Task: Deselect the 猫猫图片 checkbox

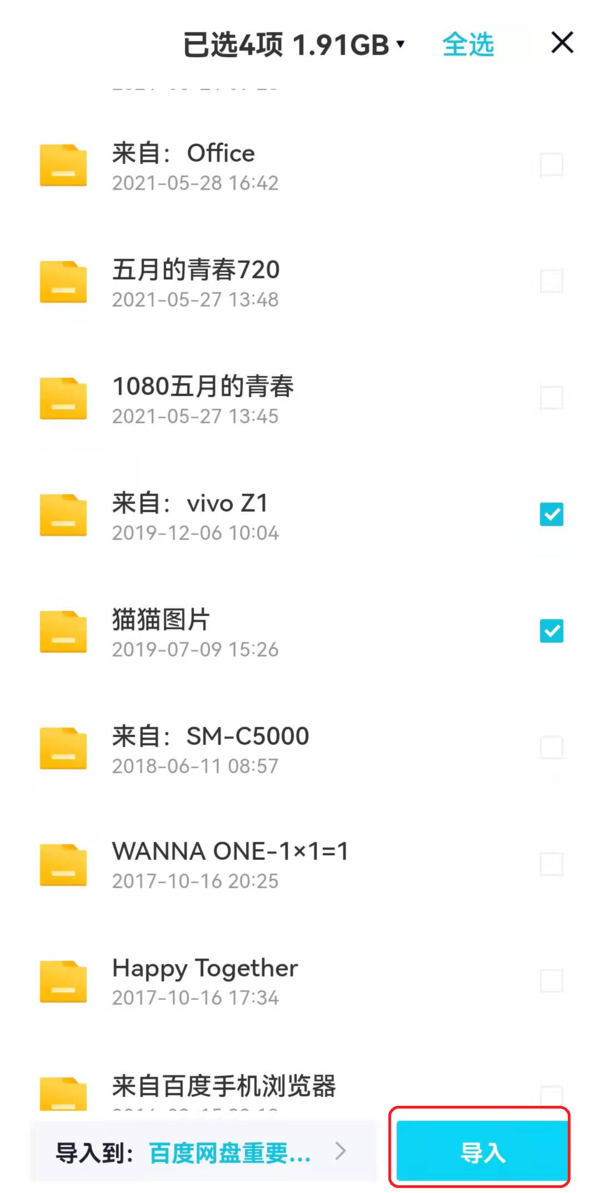Action: pos(551,631)
